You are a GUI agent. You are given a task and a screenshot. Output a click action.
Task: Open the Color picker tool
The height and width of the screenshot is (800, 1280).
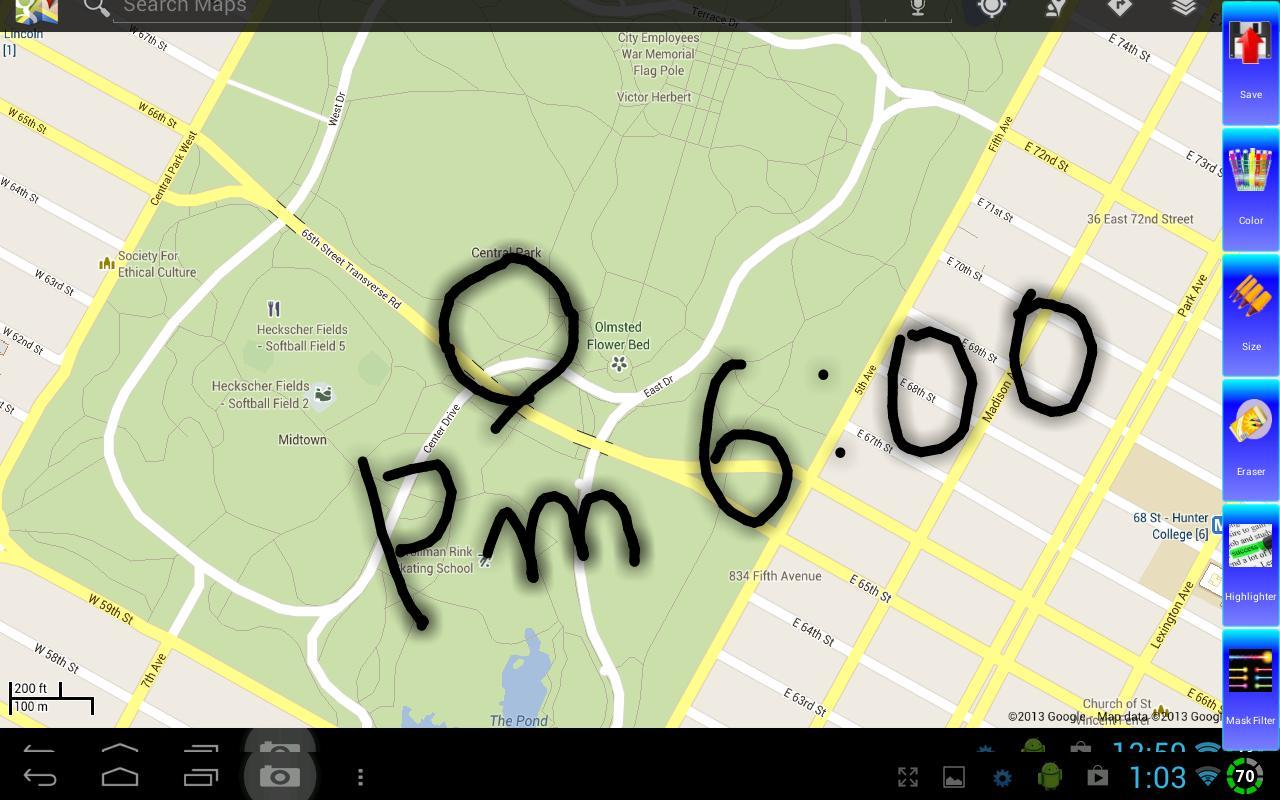pyautogui.click(x=1250, y=186)
